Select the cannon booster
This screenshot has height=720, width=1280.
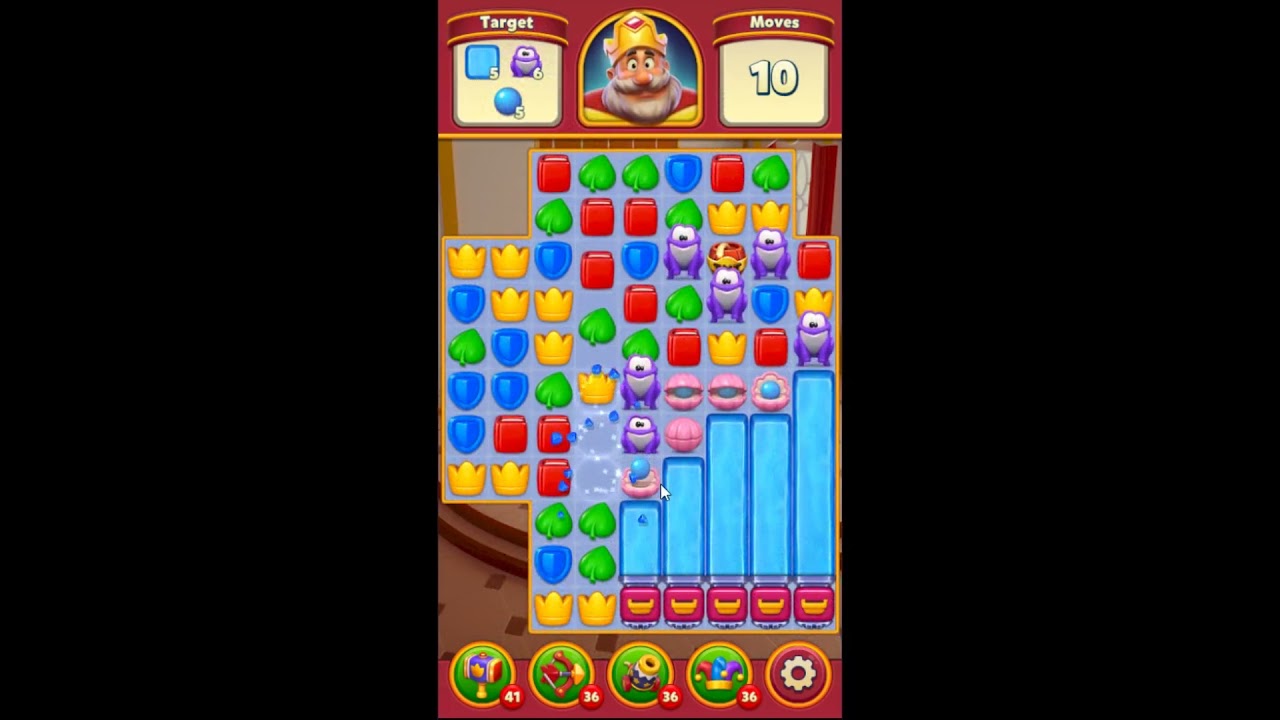(x=640, y=675)
